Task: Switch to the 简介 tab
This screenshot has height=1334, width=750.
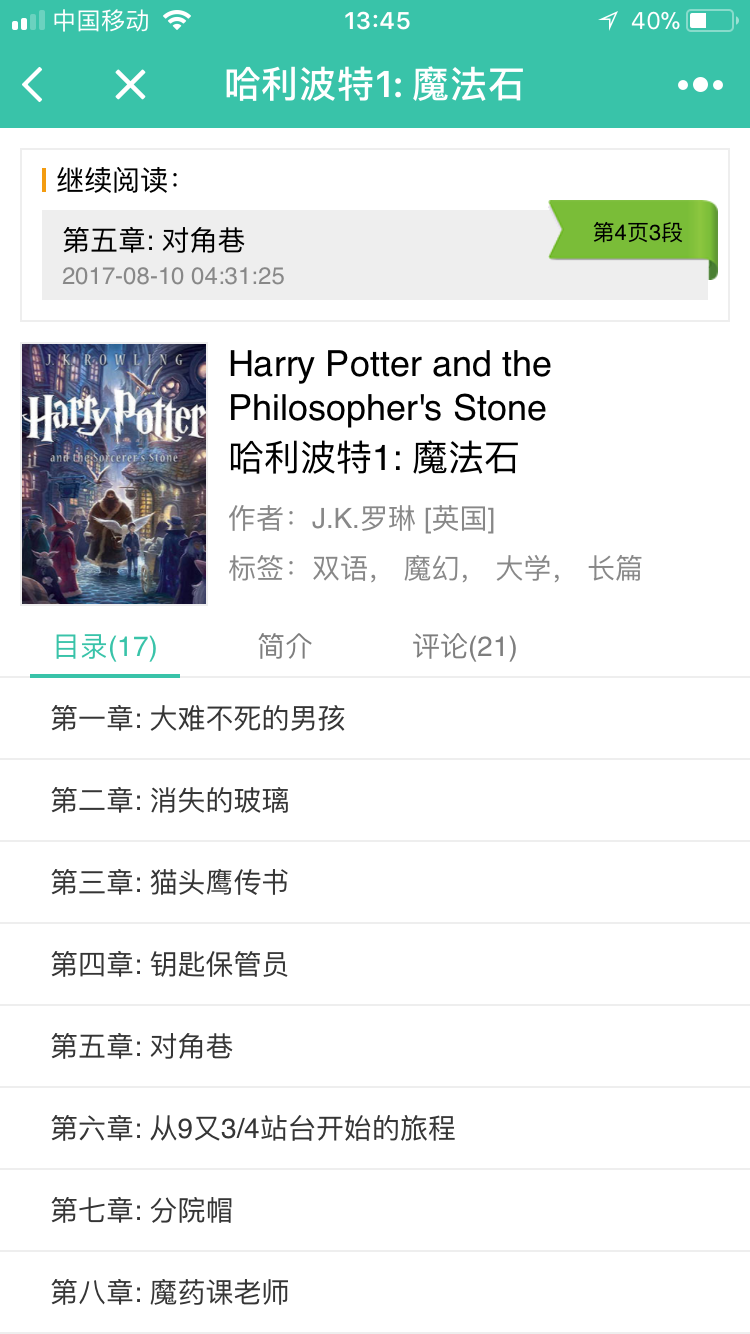Action: pyautogui.click(x=283, y=647)
